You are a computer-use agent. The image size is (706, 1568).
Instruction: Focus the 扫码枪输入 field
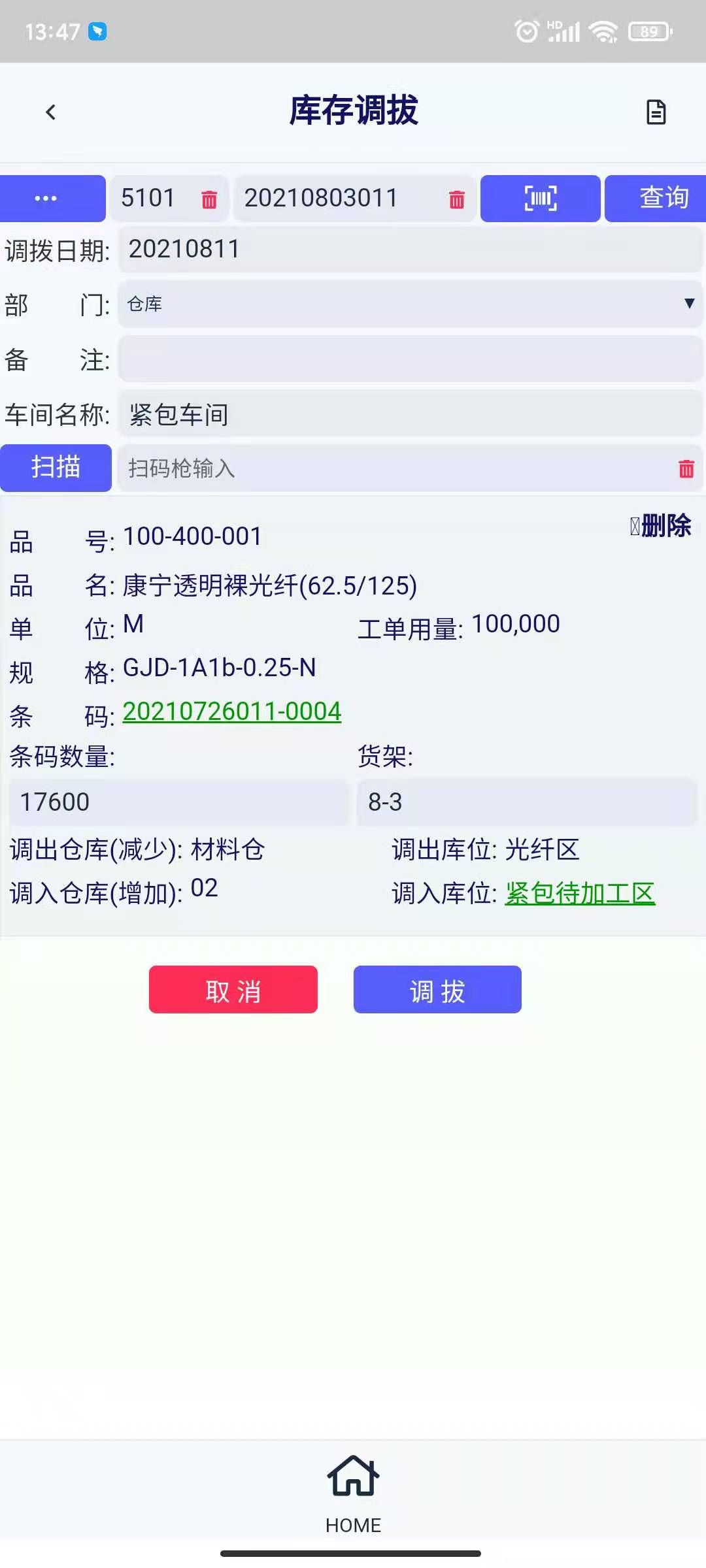click(392, 468)
